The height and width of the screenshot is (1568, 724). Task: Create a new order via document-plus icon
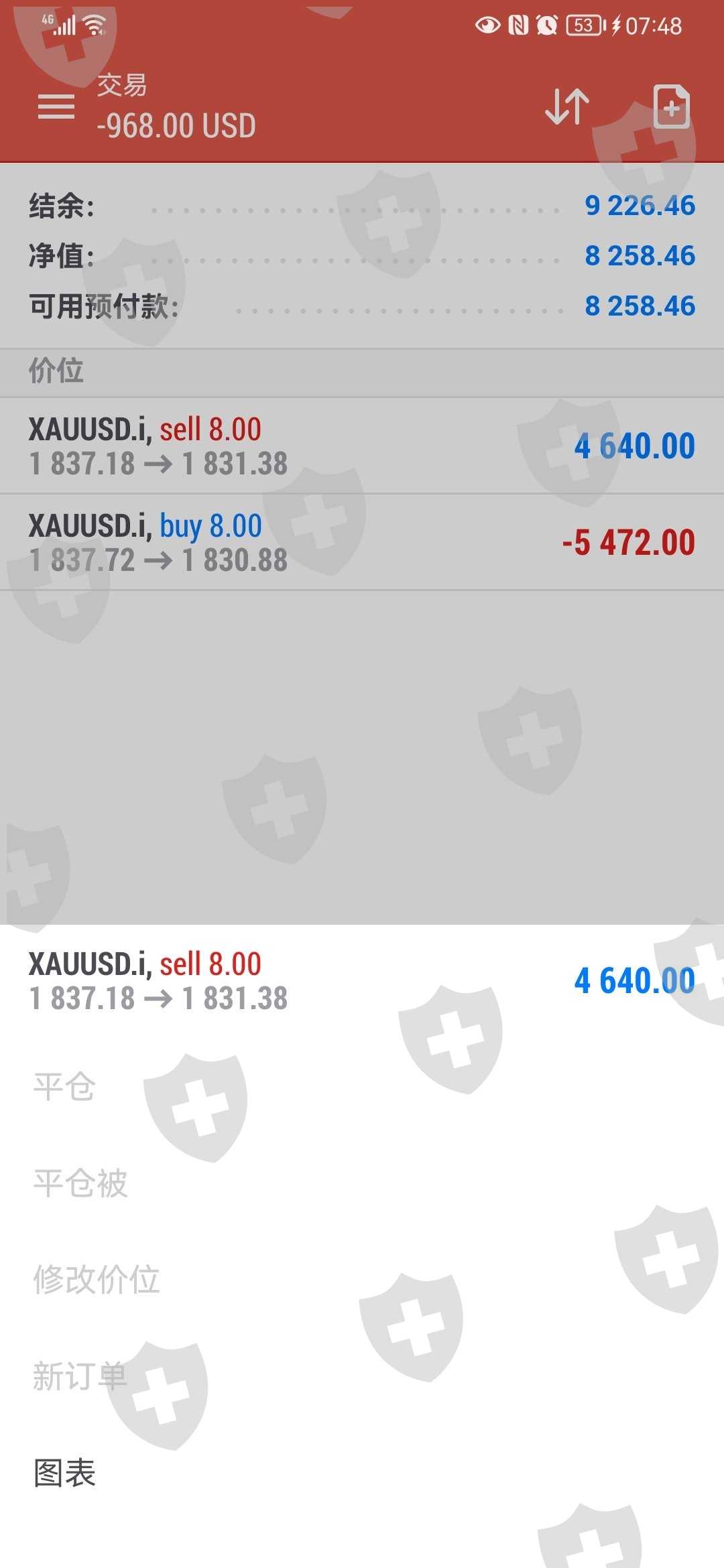[x=672, y=107]
